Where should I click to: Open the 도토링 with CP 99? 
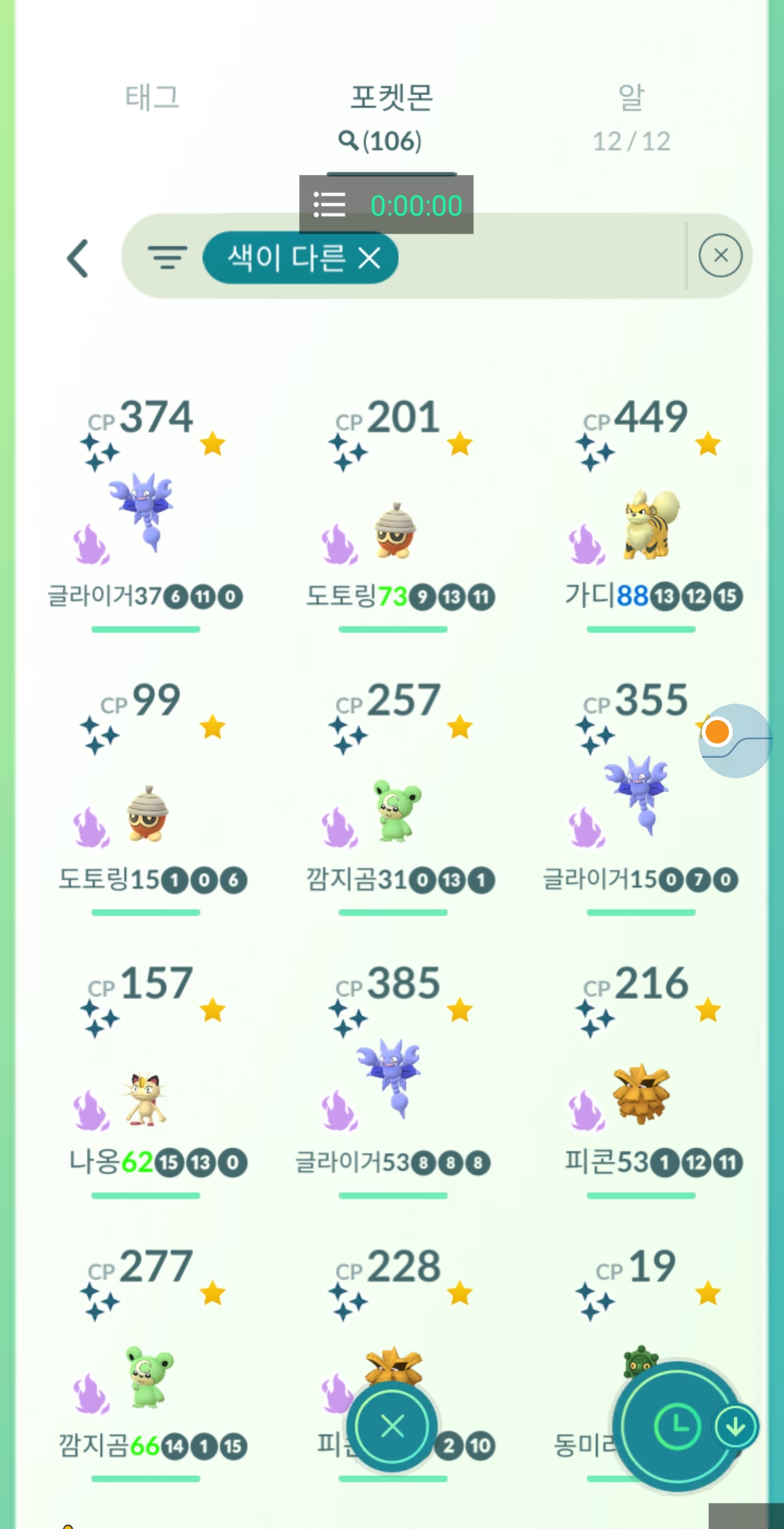[147, 813]
